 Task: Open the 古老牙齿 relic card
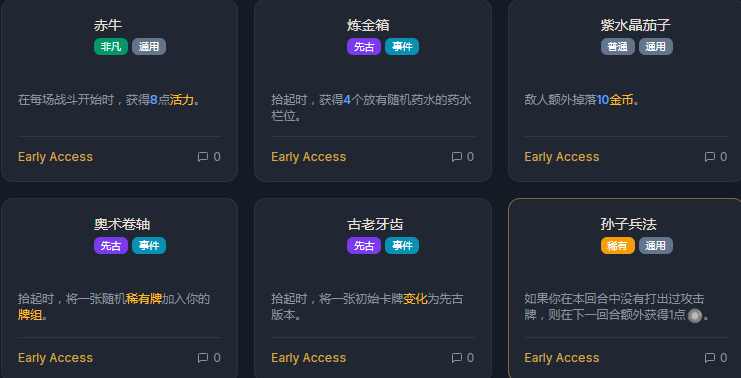point(373,288)
